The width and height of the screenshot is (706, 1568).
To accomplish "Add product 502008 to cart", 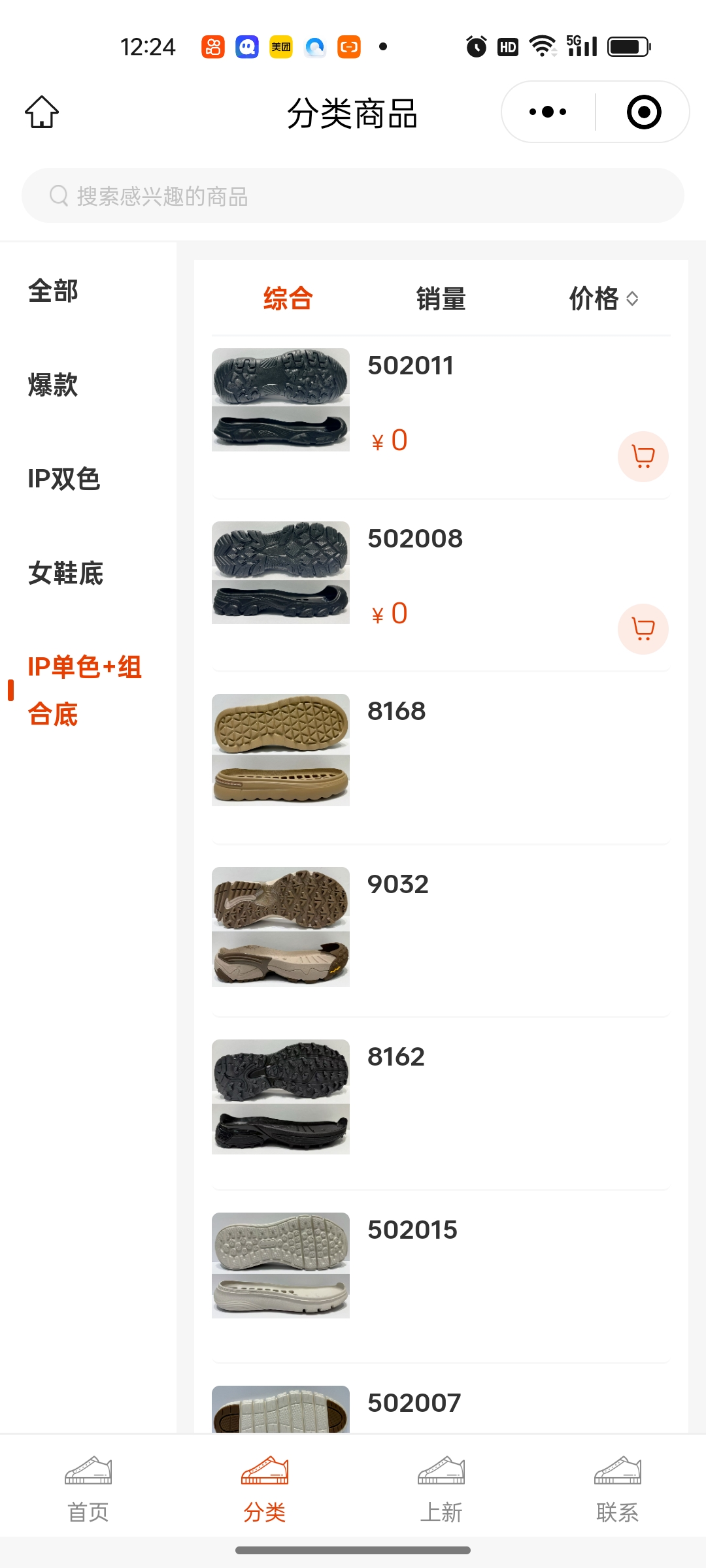I will (x=643, y=629).
